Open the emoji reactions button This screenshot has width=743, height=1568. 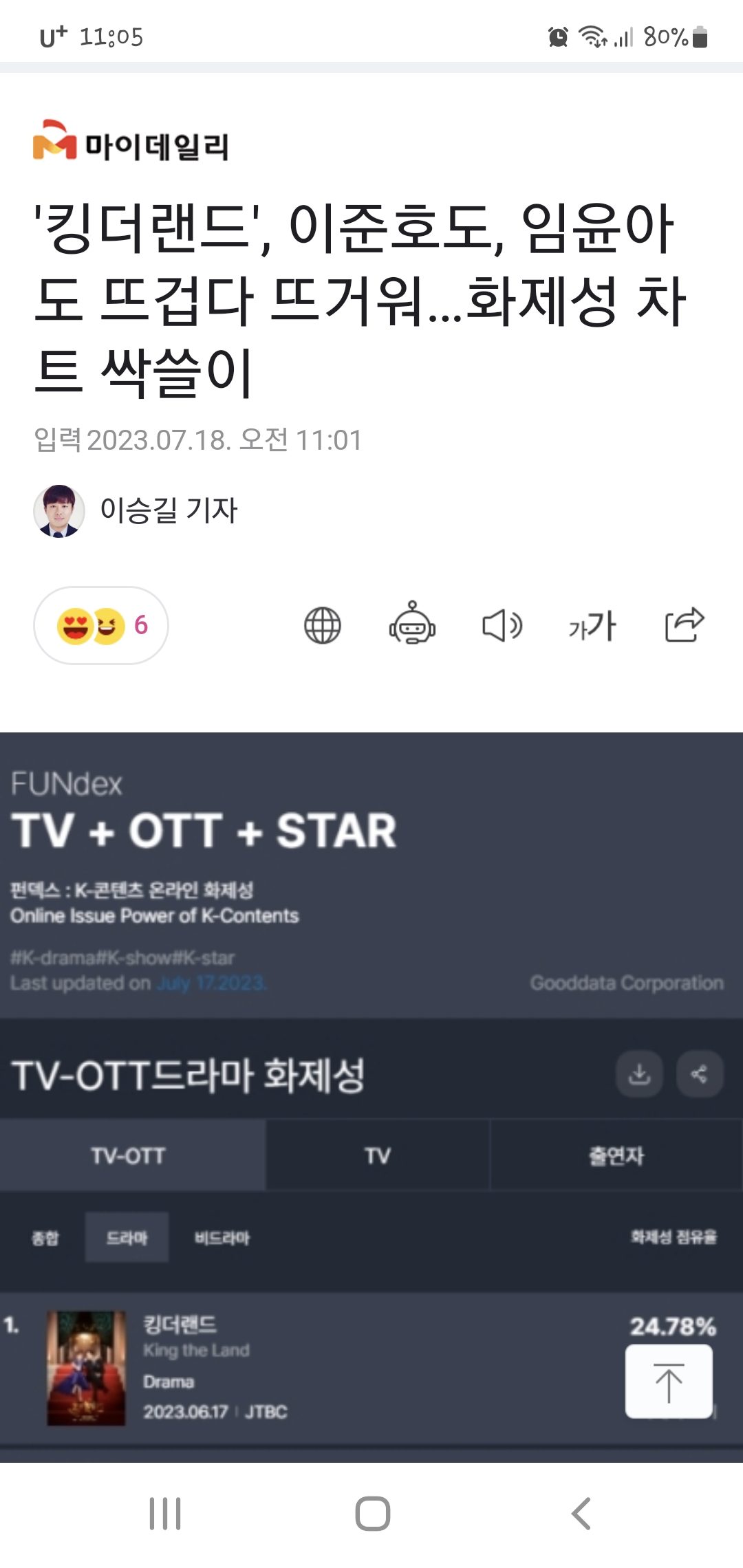click(x=101, y=625)
